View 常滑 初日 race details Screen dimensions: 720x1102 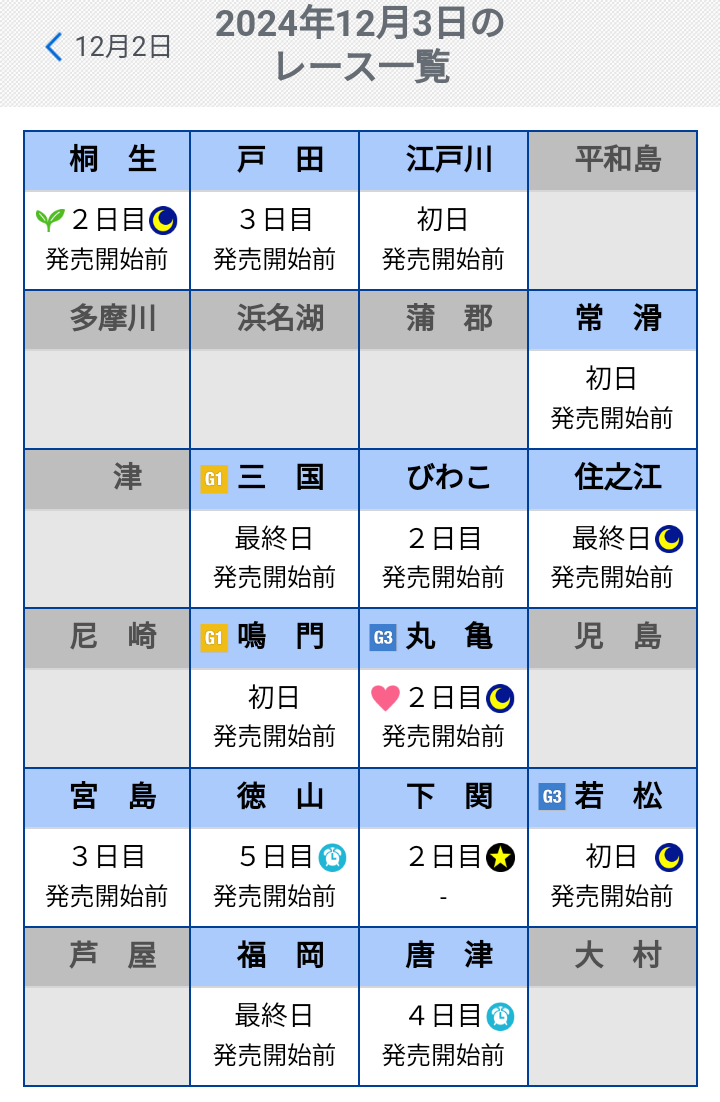612,397
